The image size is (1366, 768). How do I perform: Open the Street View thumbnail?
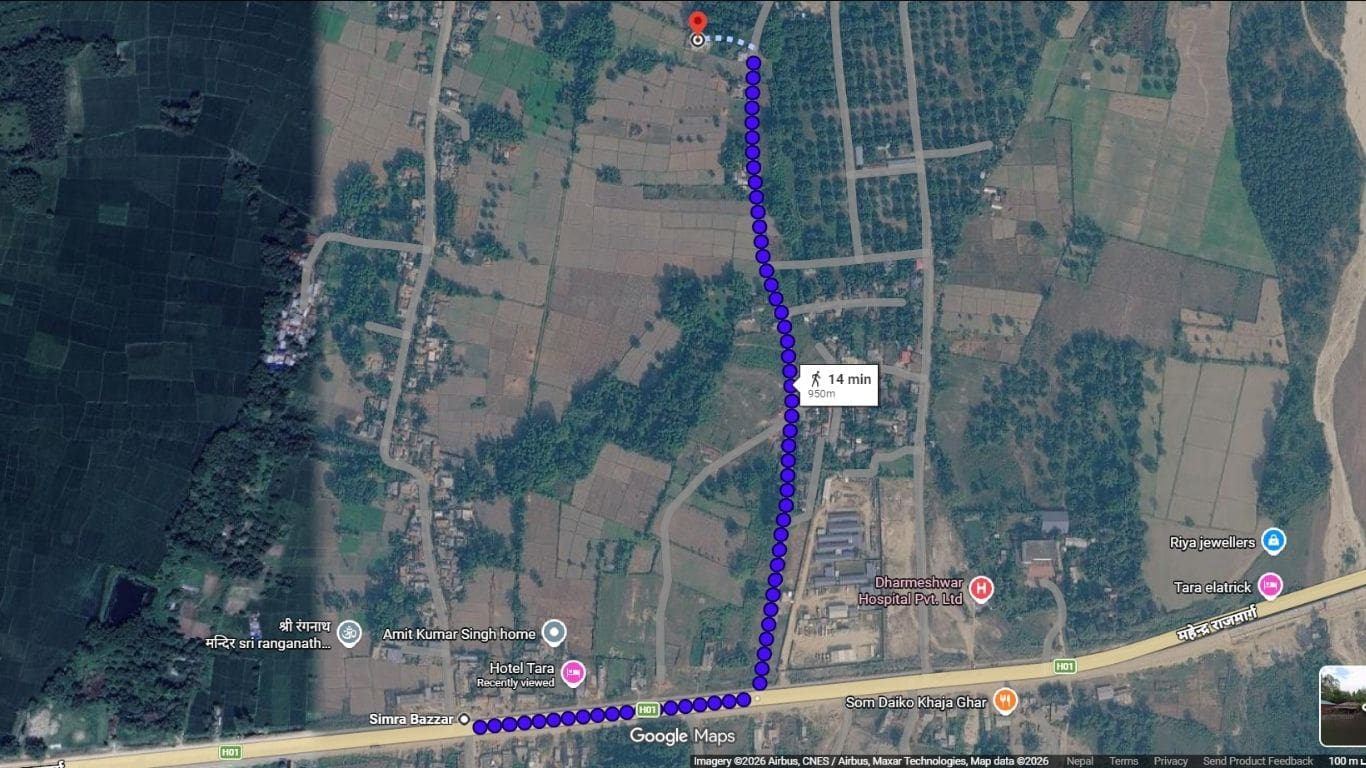tap(1343, 706)
